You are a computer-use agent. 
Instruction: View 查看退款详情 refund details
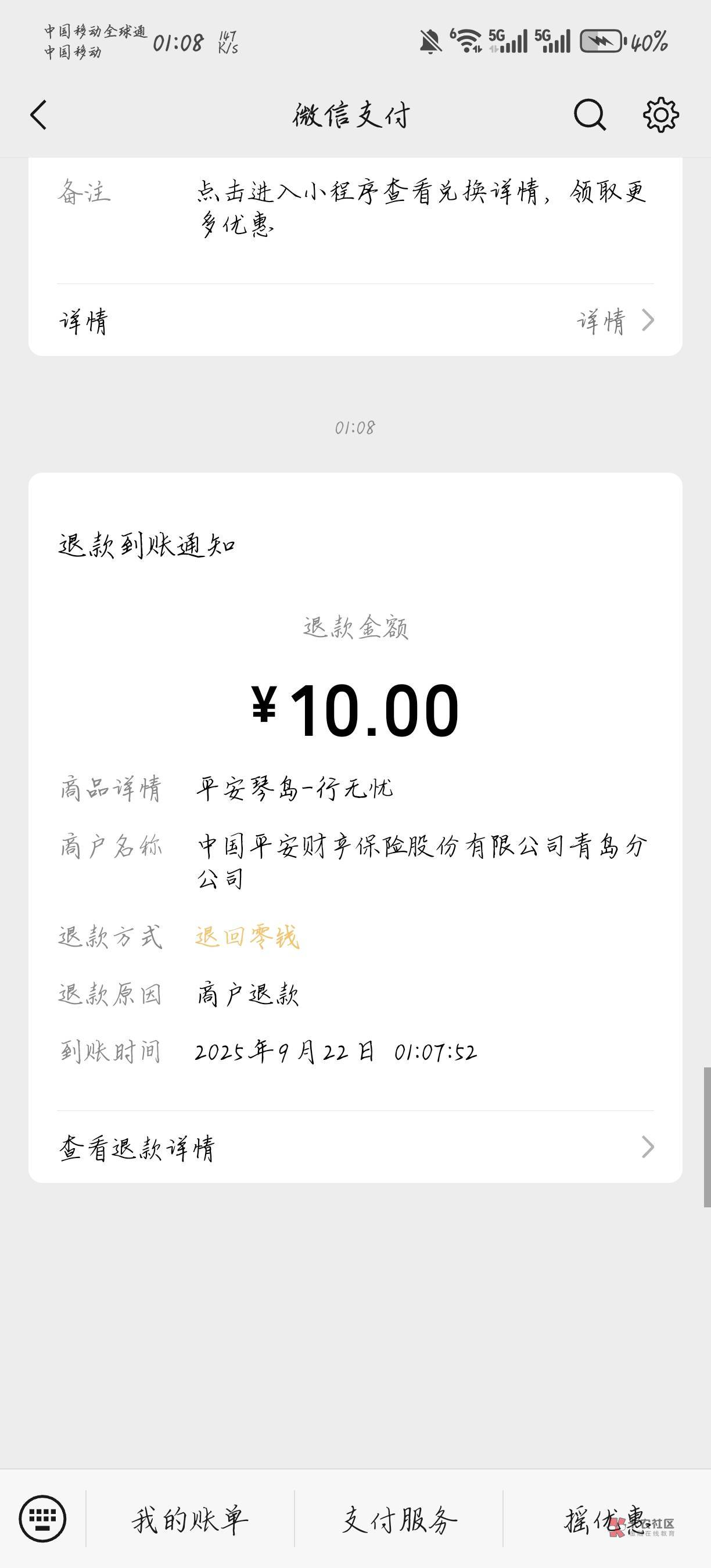[355, 1148]
